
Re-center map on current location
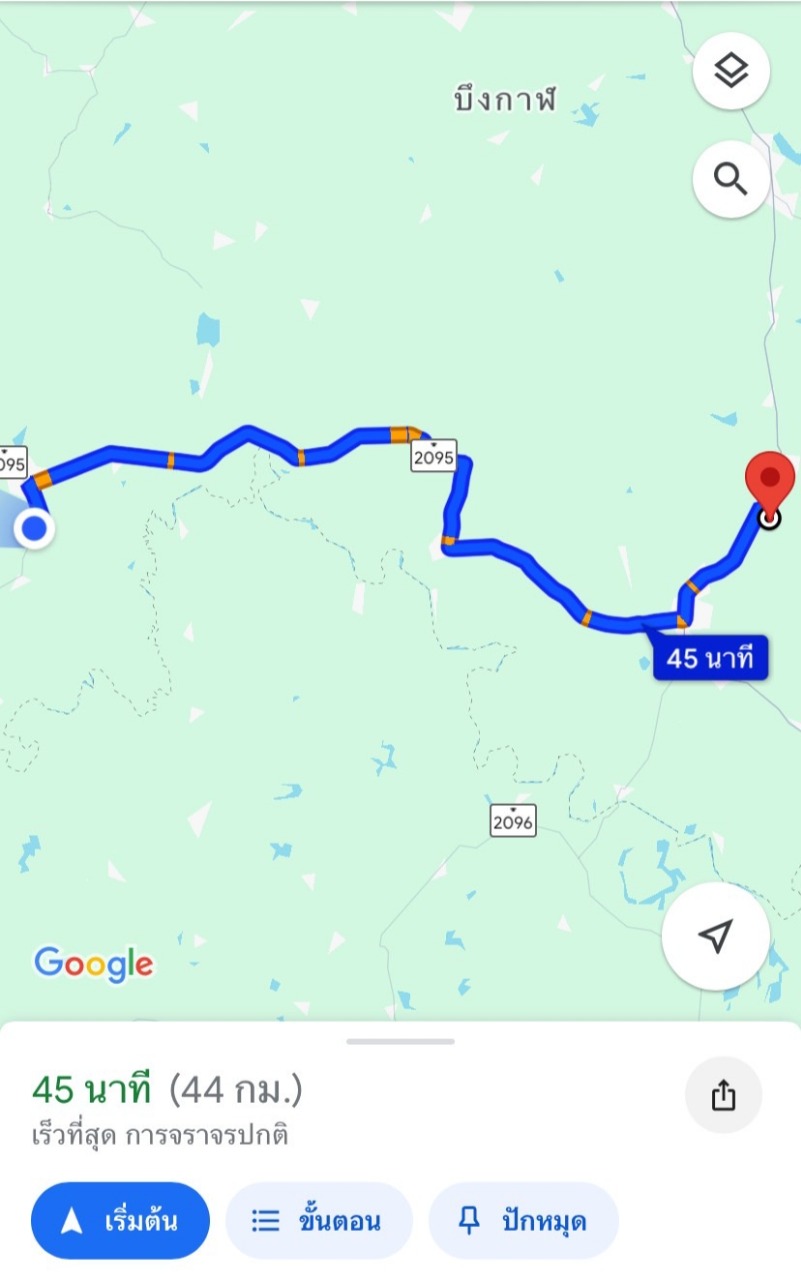tap(715, 936)
